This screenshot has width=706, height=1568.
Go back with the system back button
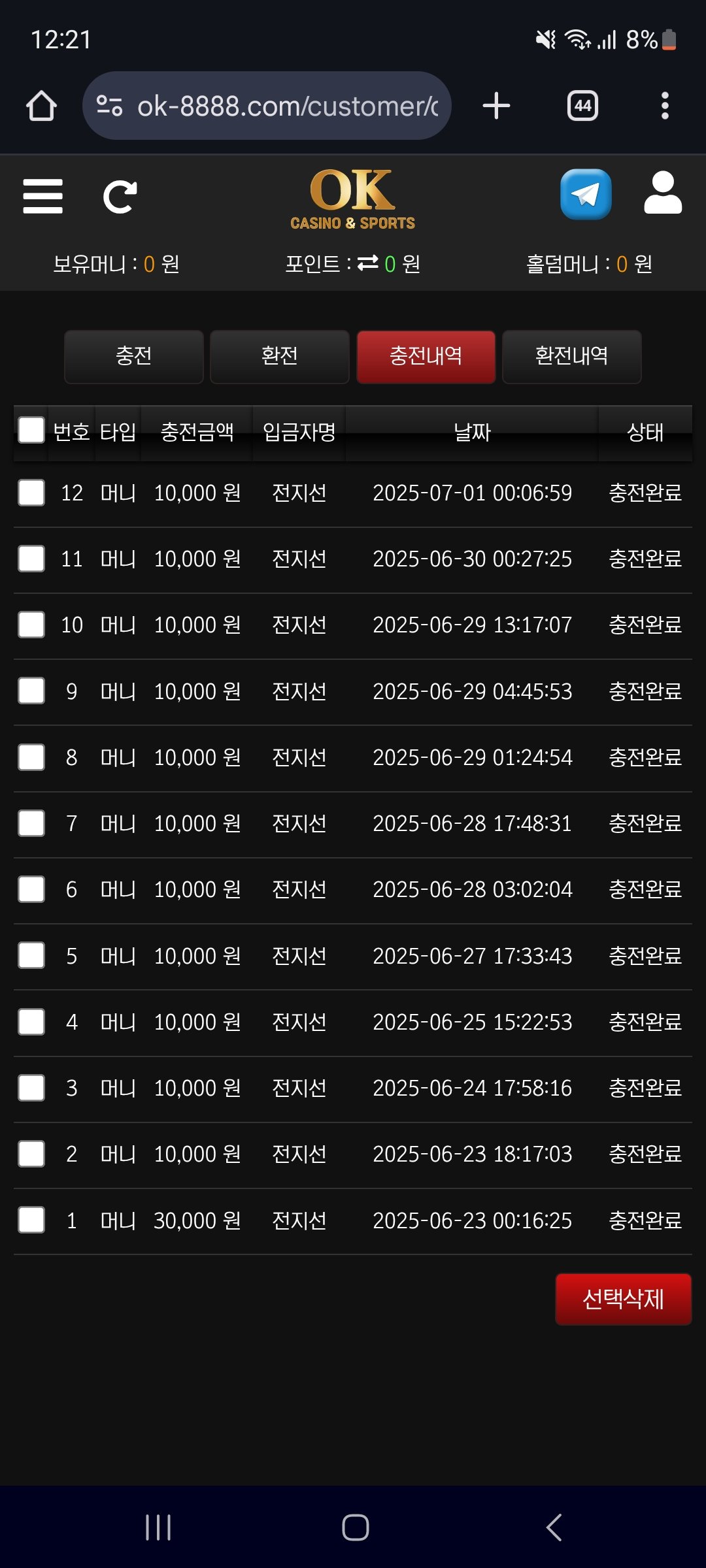[554, 1527]
